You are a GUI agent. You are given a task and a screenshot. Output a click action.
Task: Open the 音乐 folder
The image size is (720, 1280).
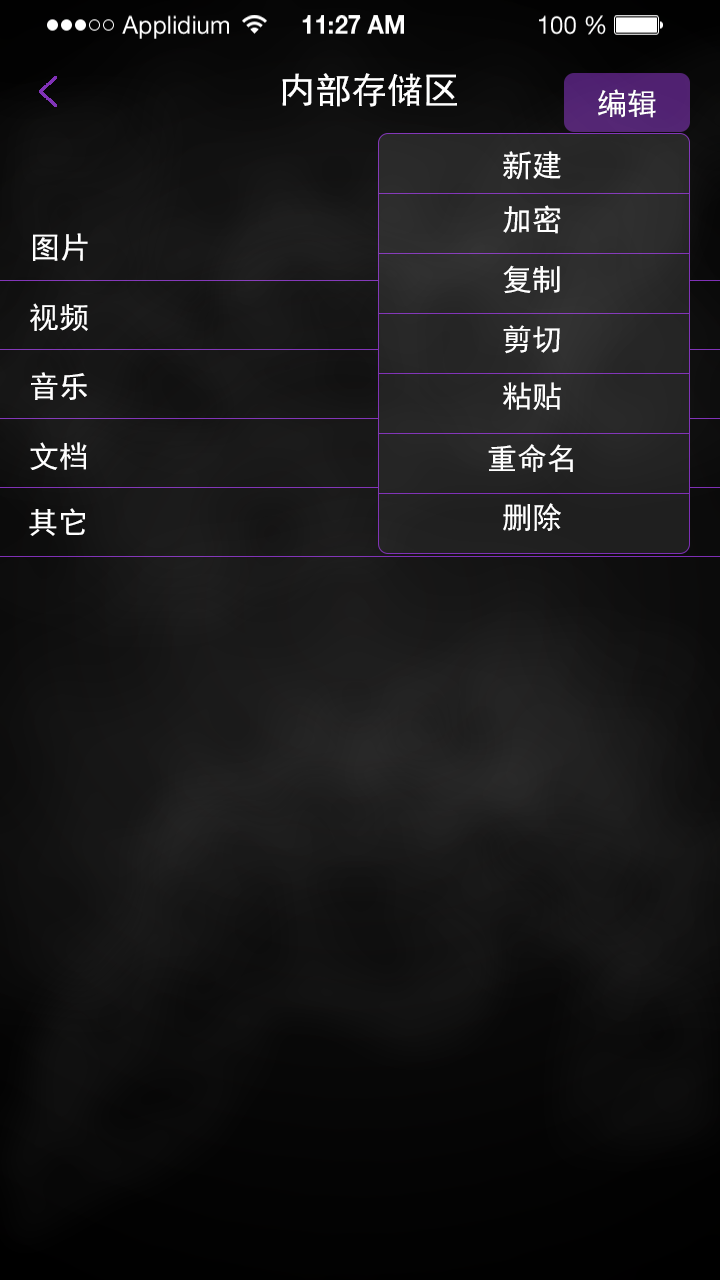tap(60, 387)
